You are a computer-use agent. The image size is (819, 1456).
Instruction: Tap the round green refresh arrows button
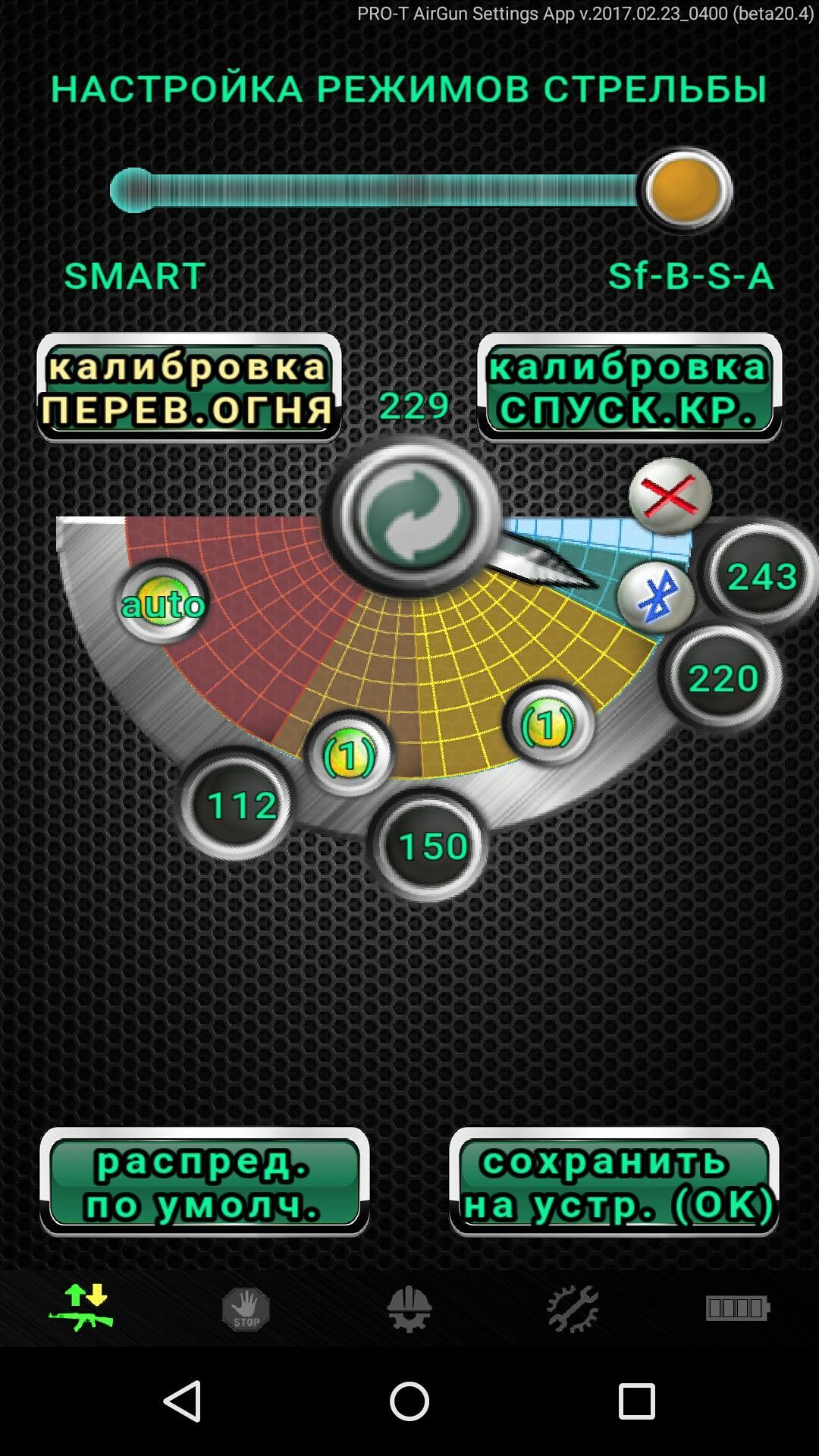[x=412, y=516]
